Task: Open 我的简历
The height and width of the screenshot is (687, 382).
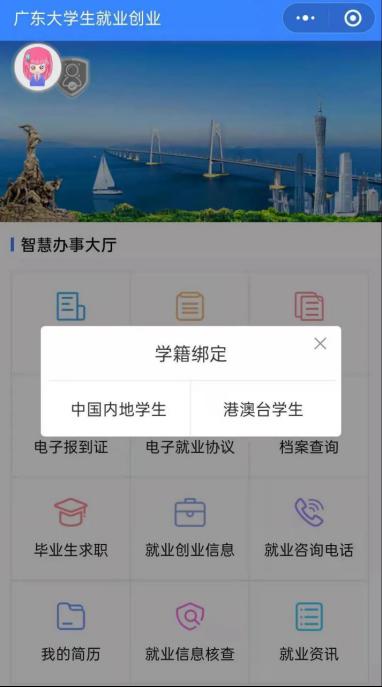Action: (71, 631)
